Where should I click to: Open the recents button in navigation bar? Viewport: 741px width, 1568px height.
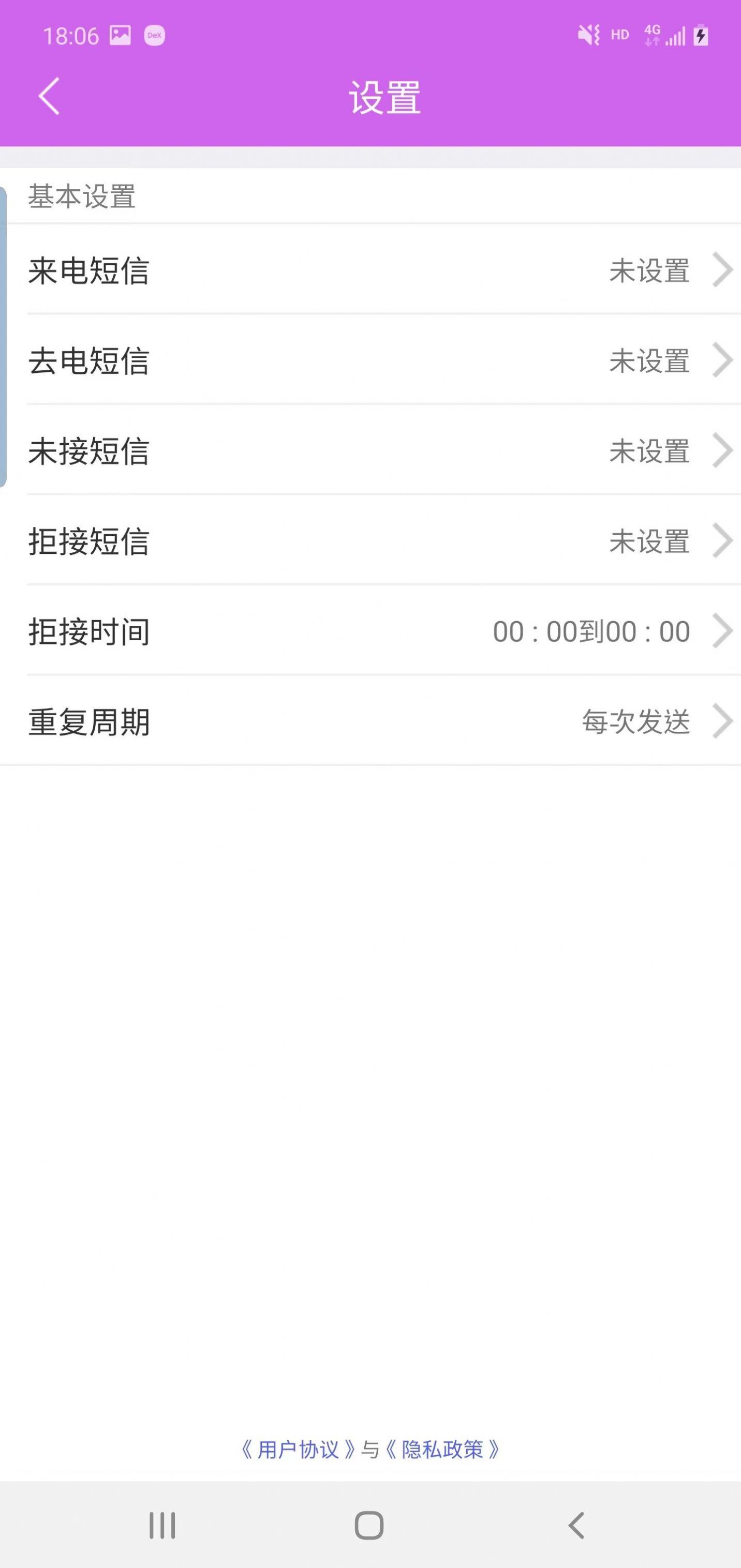tap(161, 1525)
